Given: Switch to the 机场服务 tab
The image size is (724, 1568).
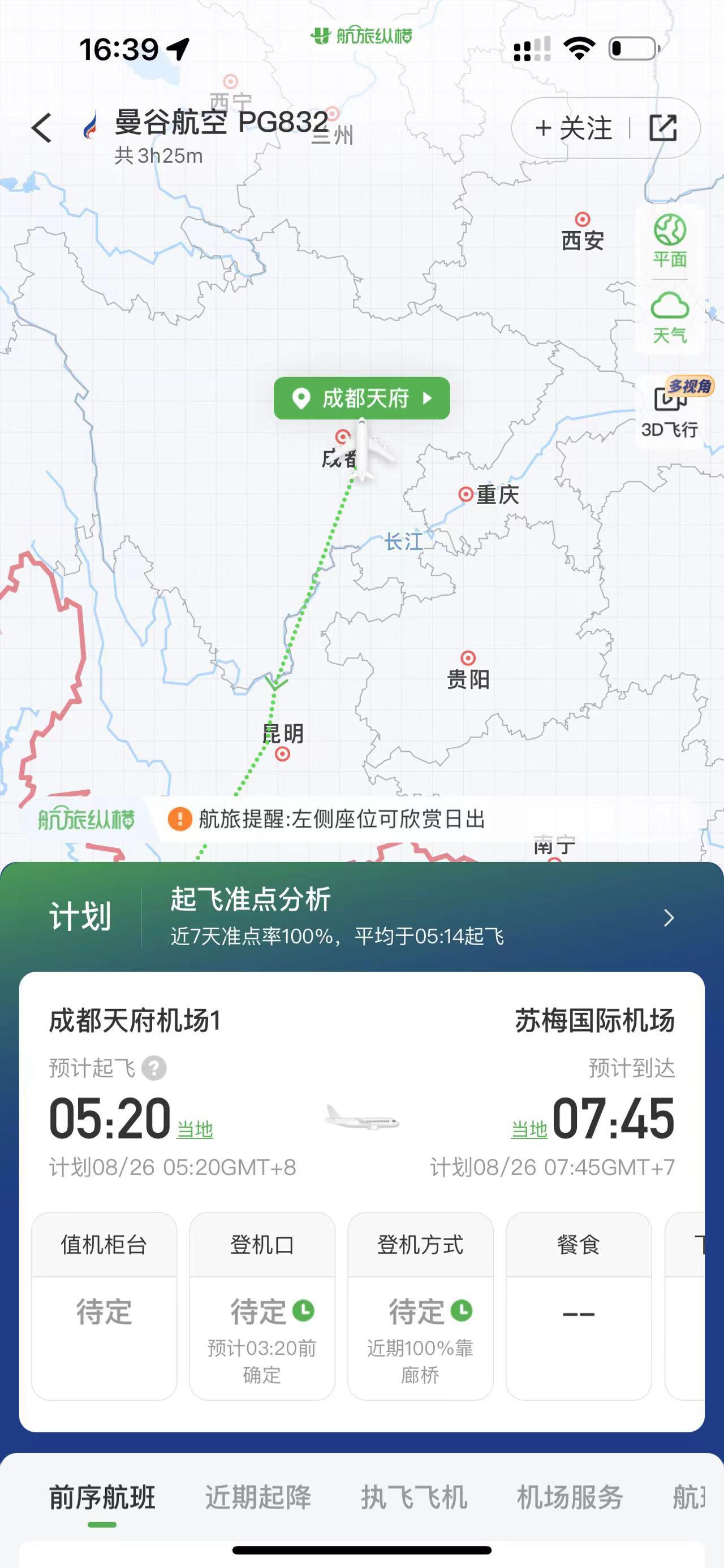Looking at the screenshot, I should (x=570, y=1497).
